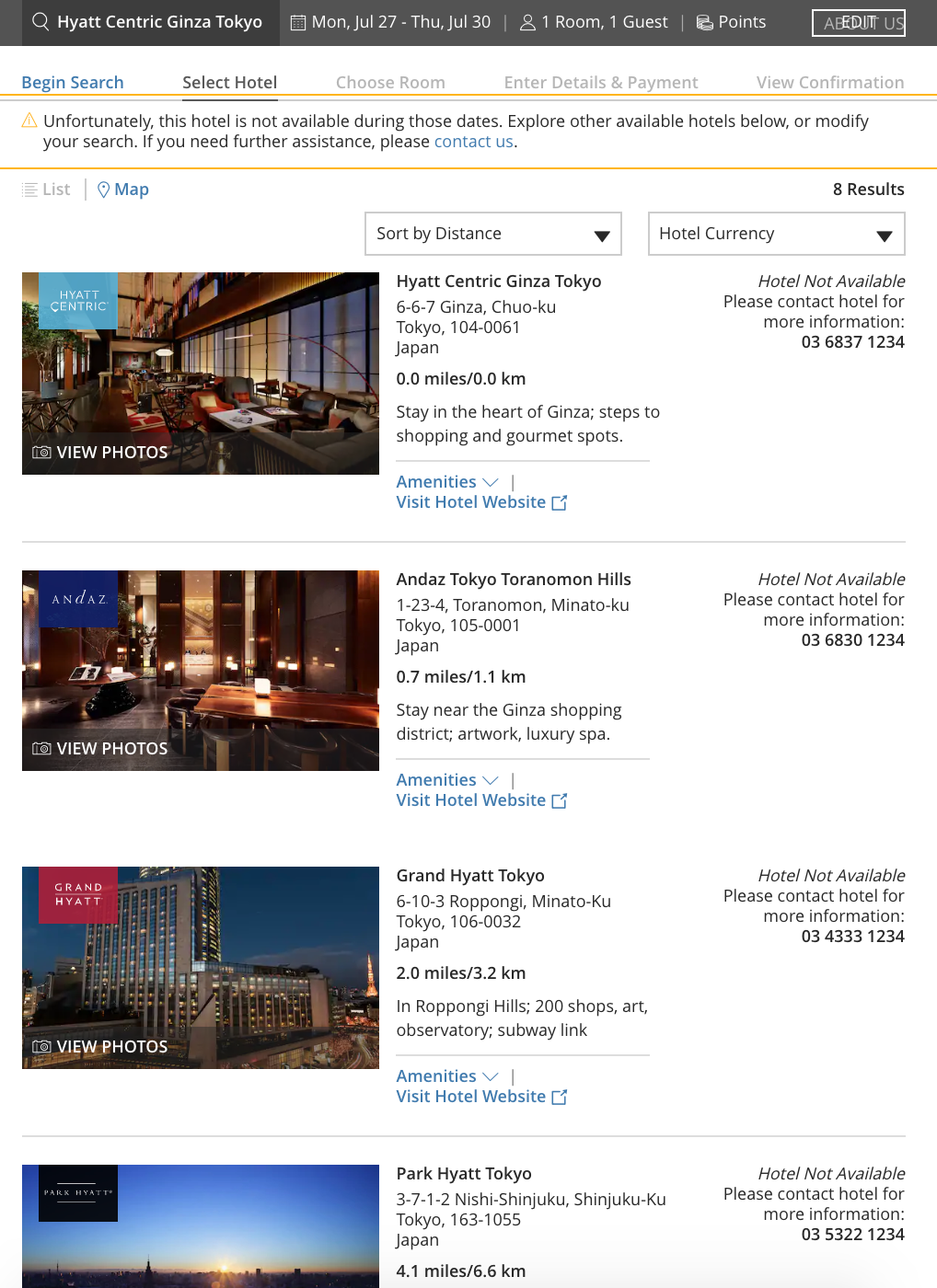
Task: Expand Amenities for Andaz Tokyo Toranomon Hills
Action: [x=446, y=780]
